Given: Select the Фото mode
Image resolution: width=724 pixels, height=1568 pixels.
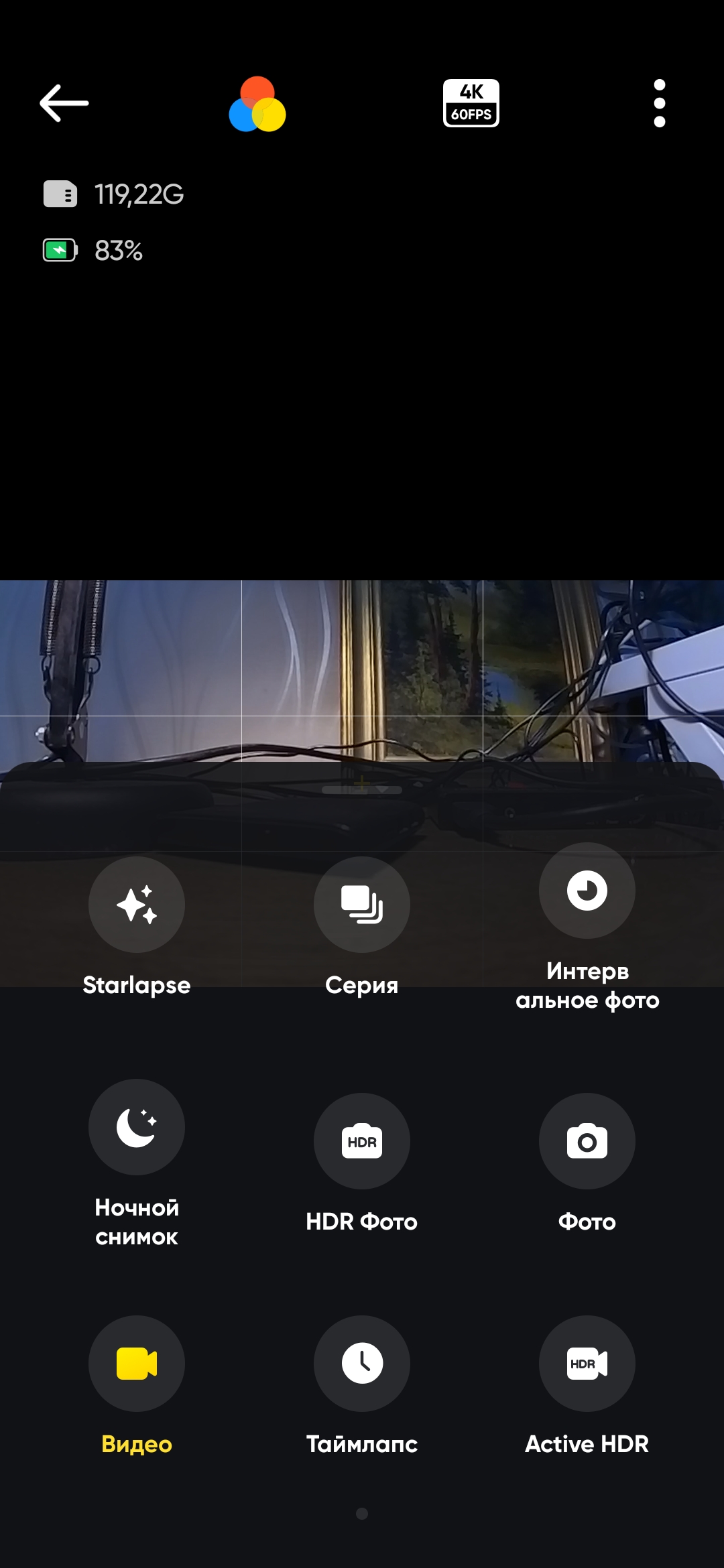Looking at the screenshot, I should (x=587, y=1141).
